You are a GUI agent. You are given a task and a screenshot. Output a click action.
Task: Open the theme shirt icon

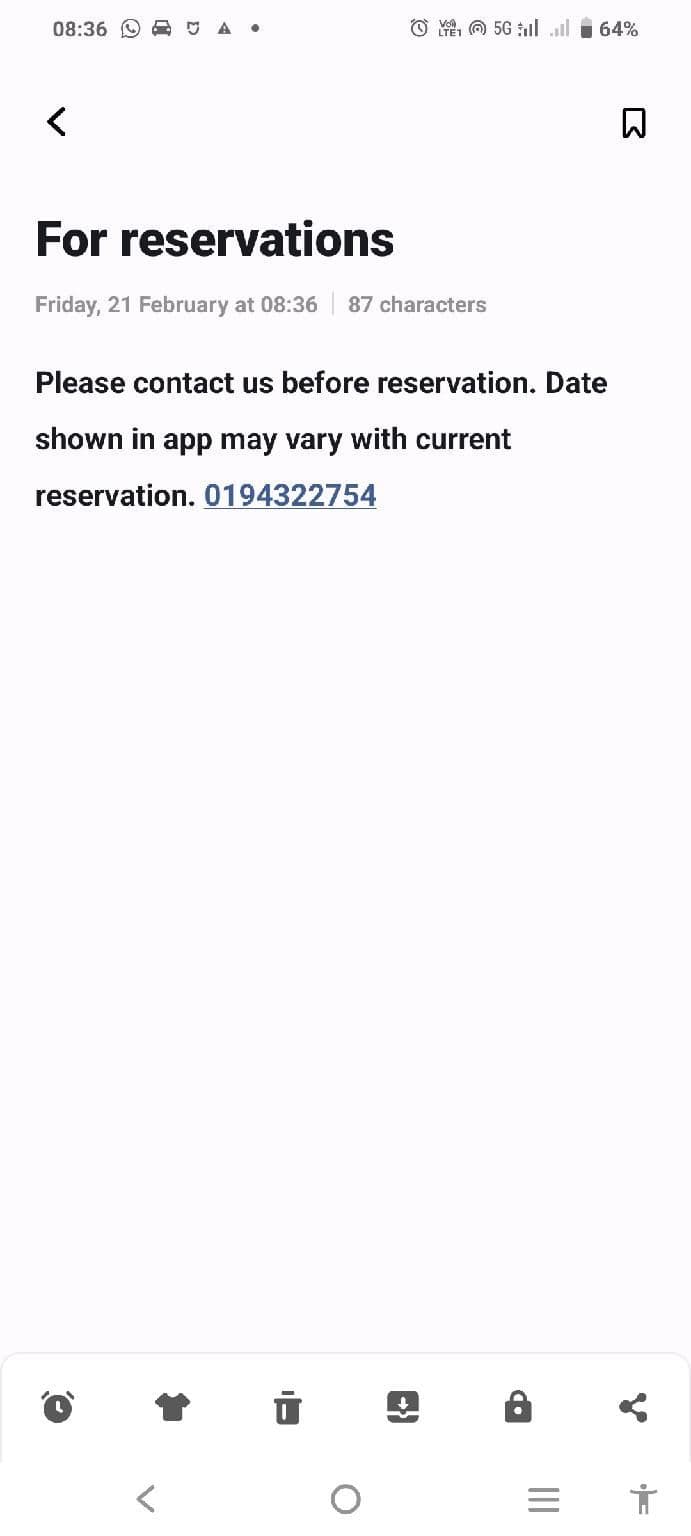pos(172,1407)
